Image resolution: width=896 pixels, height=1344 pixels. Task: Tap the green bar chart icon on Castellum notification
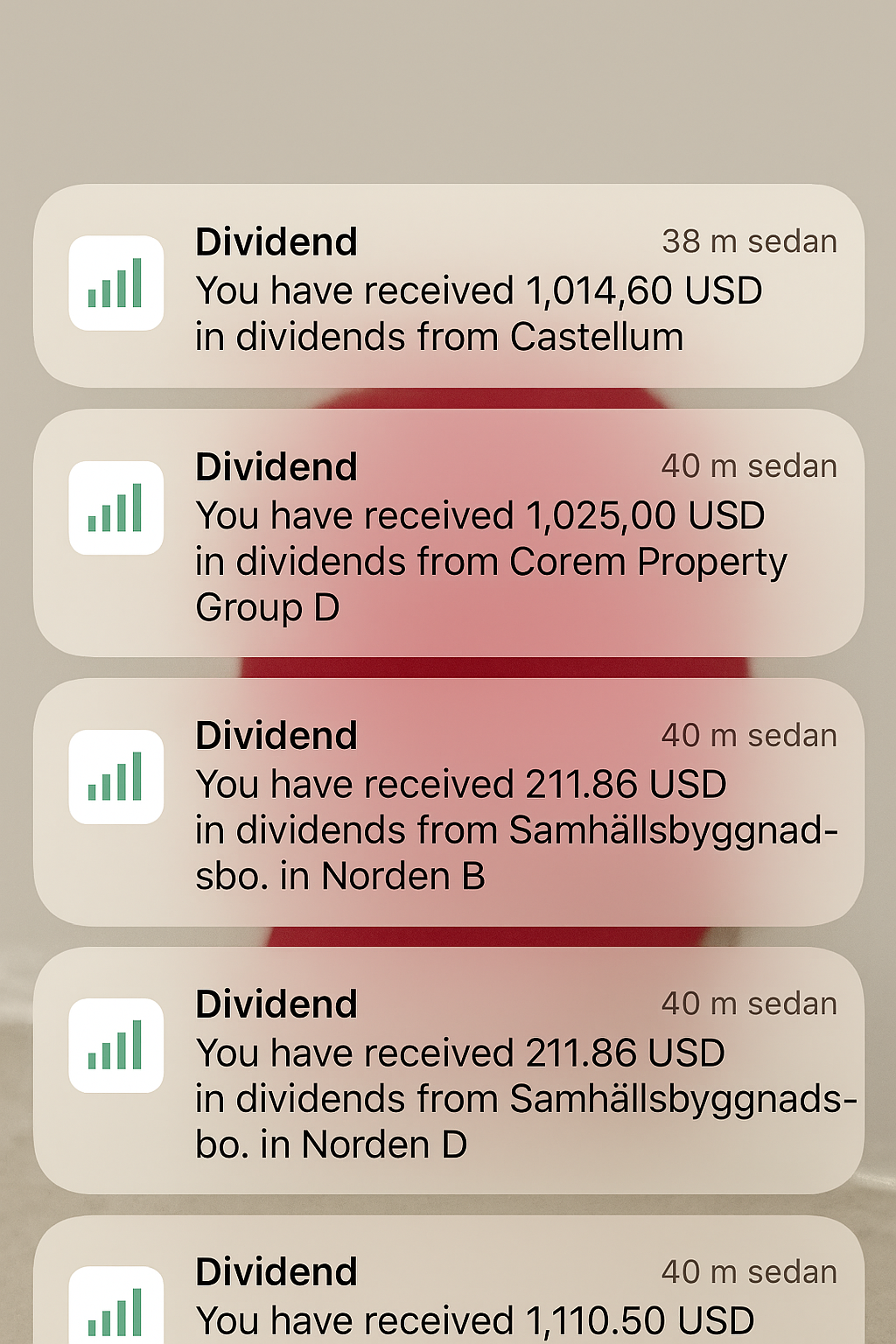pos(115,282)
